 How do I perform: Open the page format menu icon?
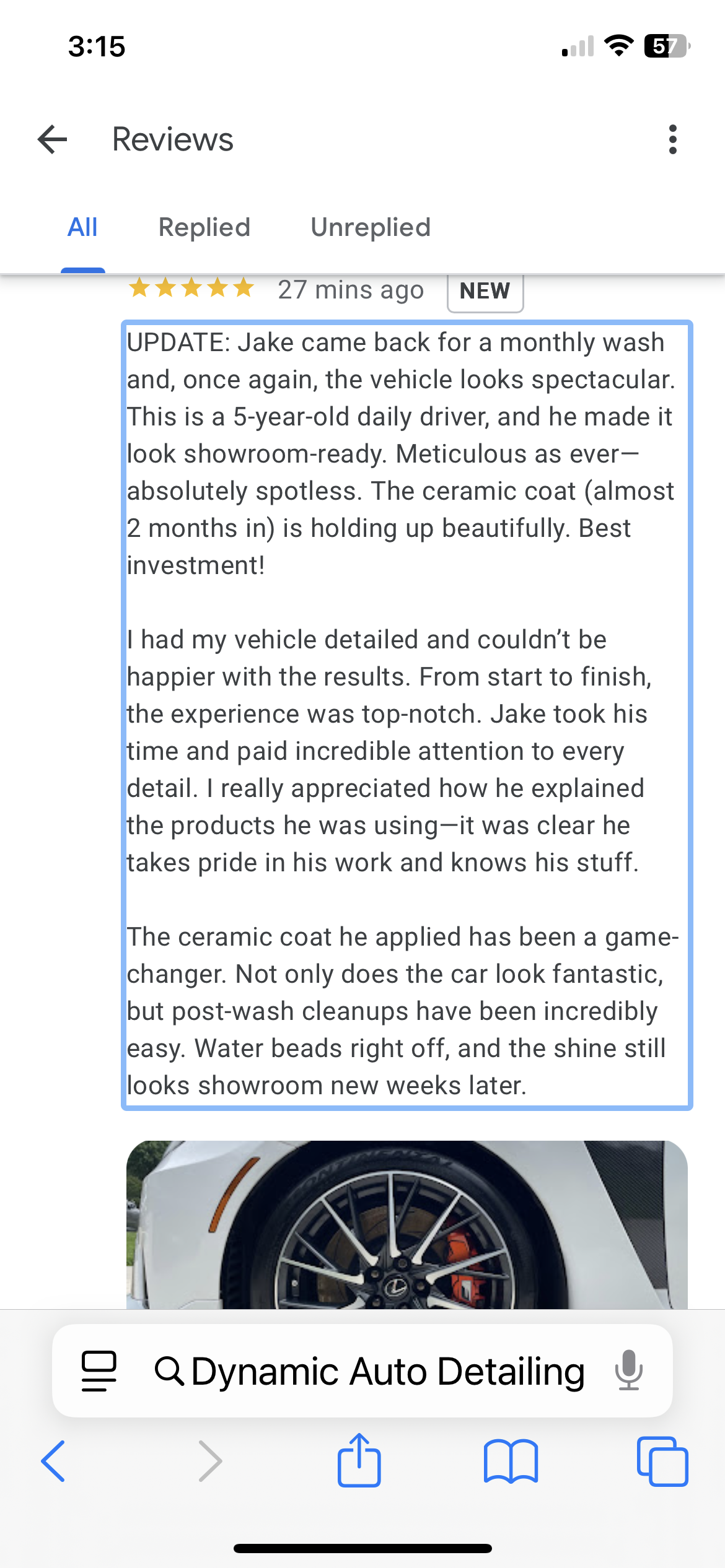[99, 1371]
